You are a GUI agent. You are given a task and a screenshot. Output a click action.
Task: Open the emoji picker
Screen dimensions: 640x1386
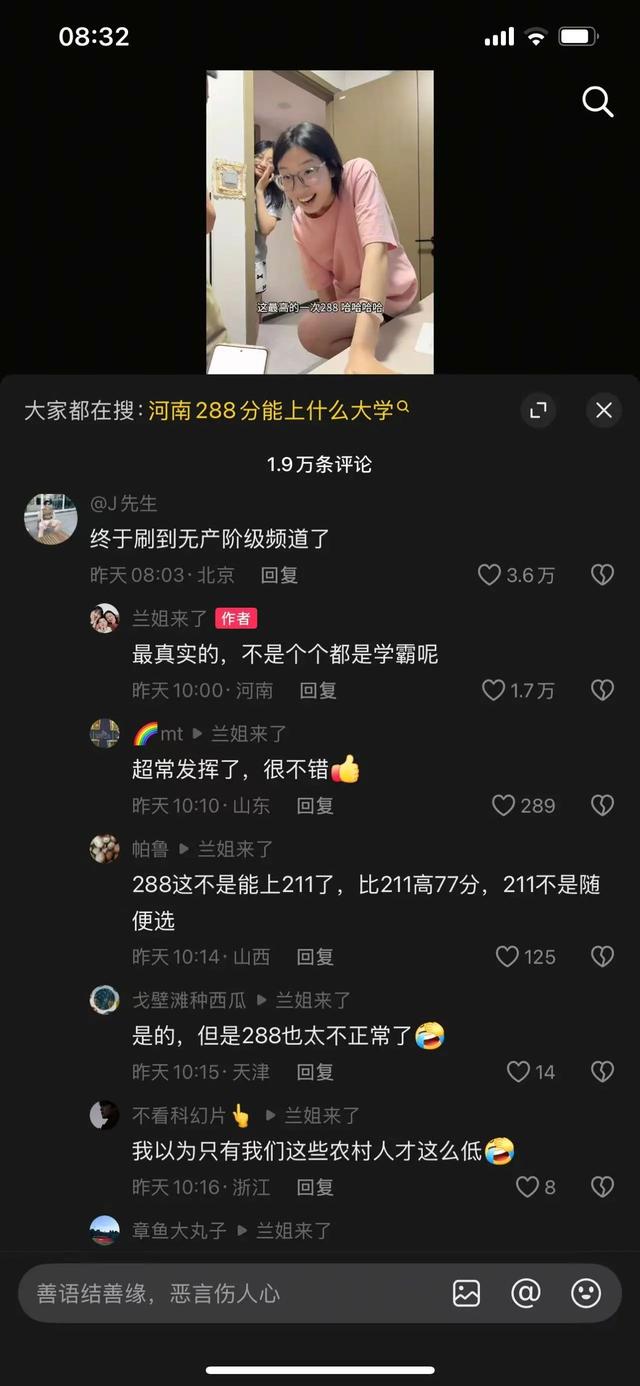point(586,1293)
